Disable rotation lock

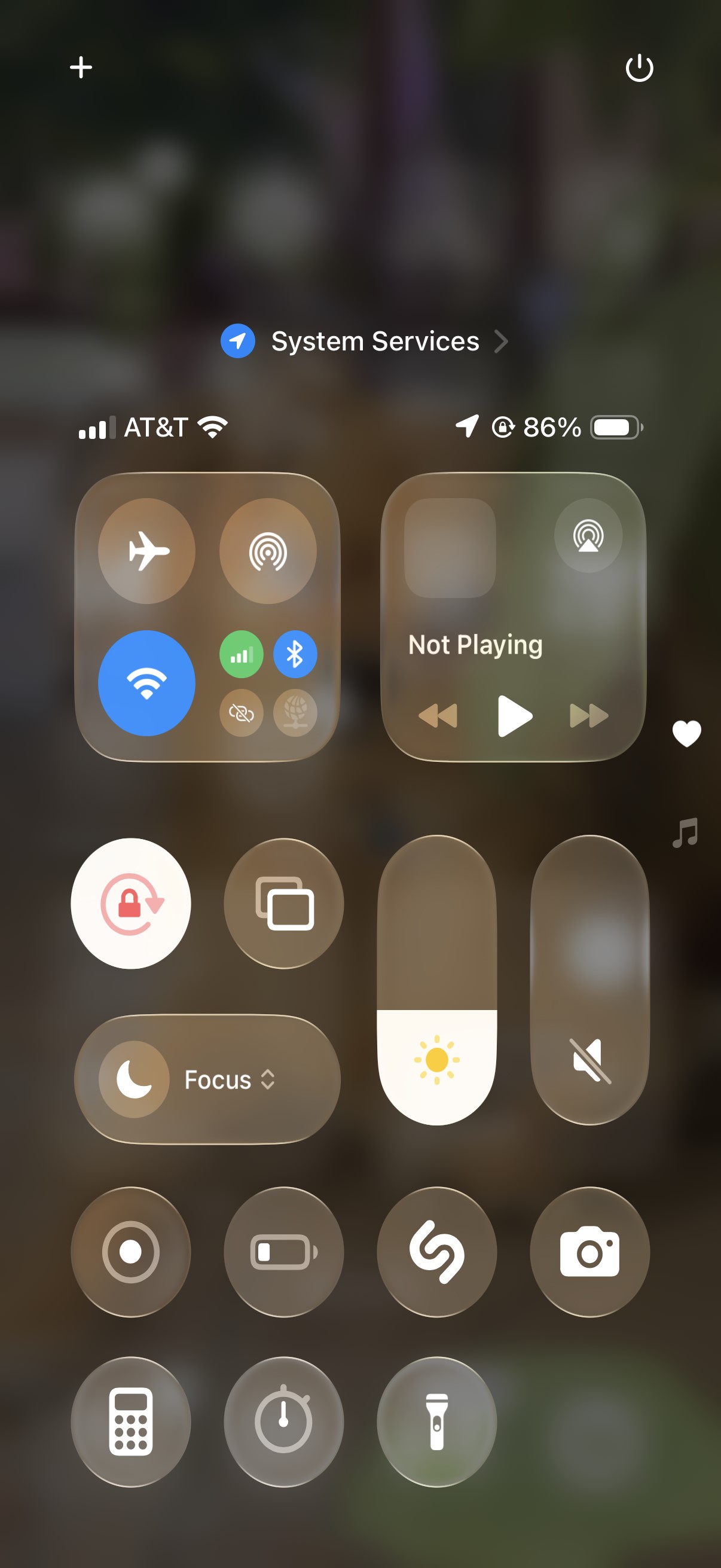pyautogui.click(x=131, y=903)
